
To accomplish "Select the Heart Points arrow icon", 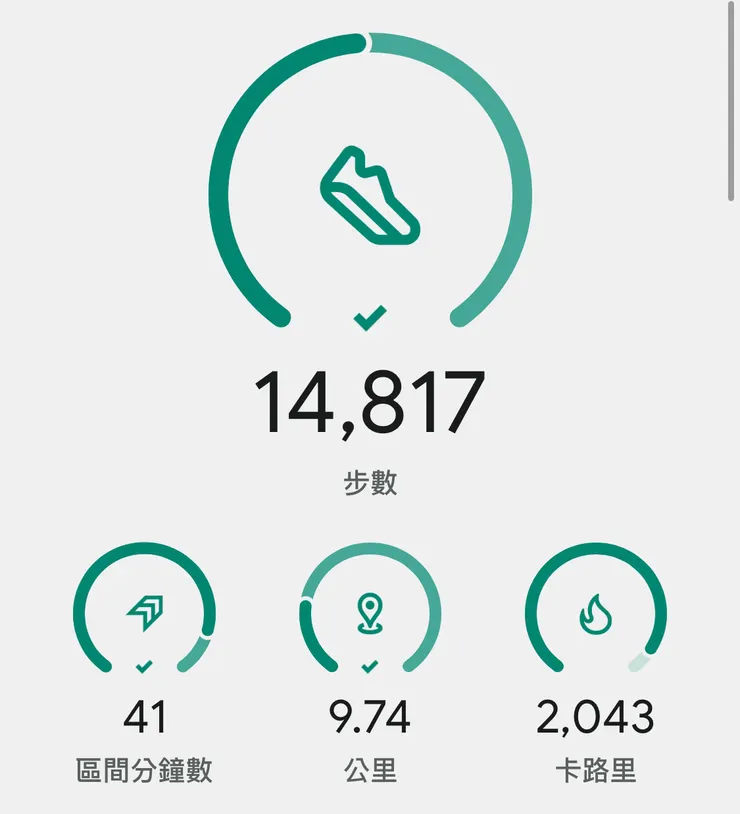I will pos(145,610).
